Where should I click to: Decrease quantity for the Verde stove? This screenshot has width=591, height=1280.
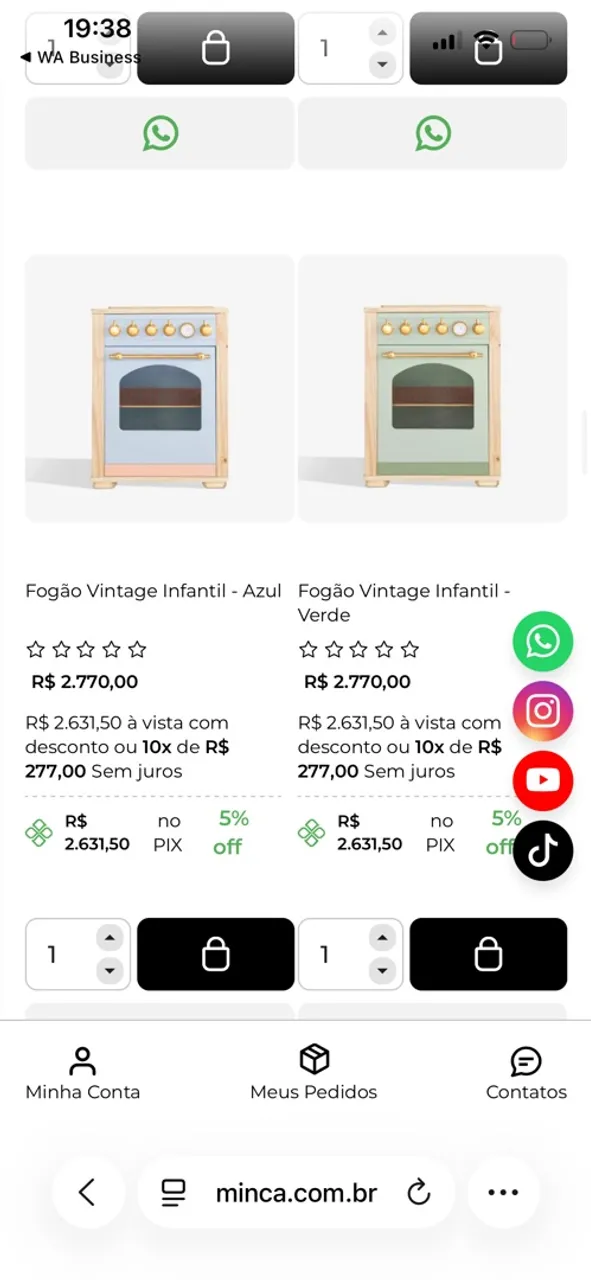click(381, 970)
